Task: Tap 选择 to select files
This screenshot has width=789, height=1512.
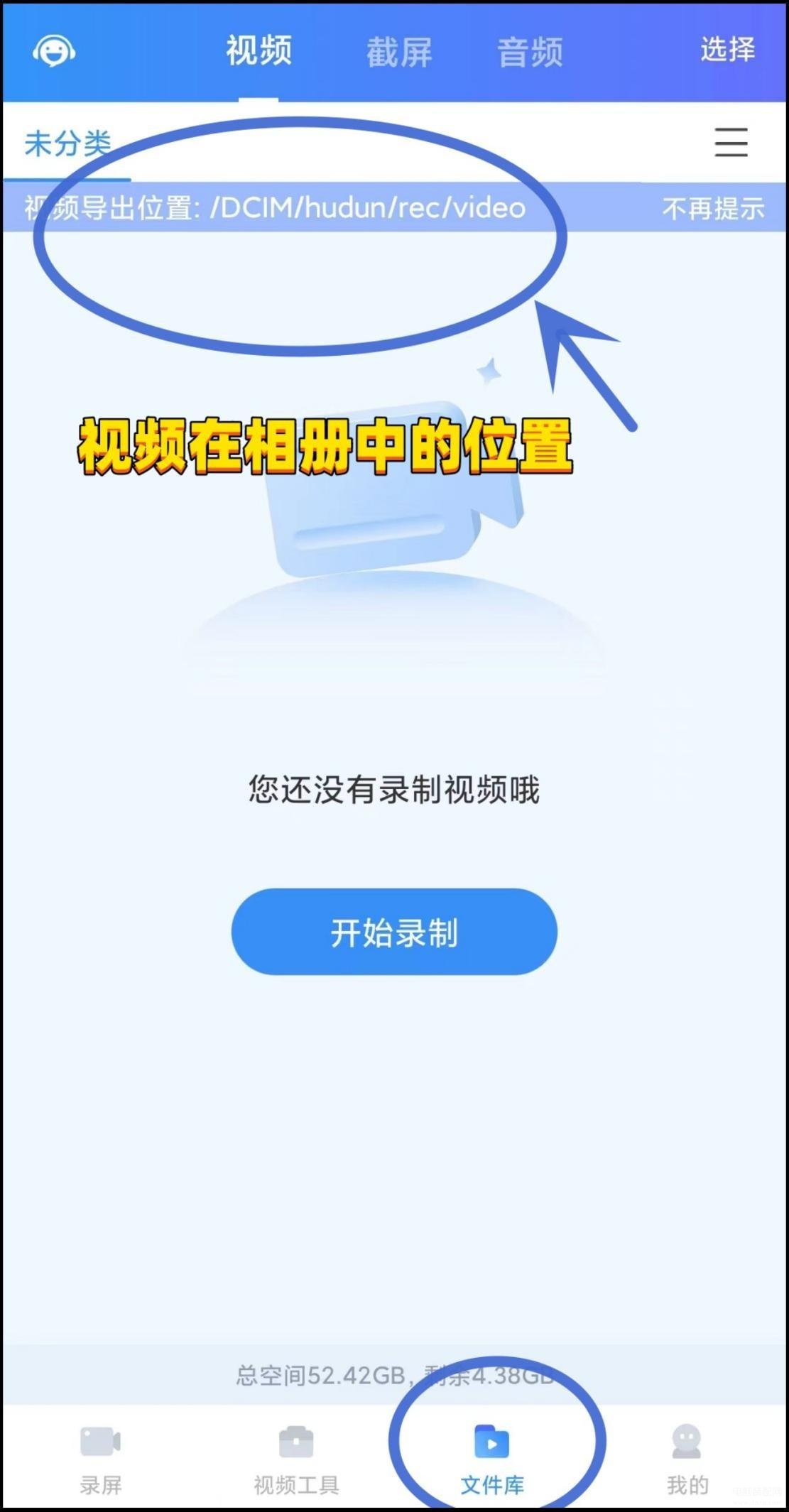Action: click(x=727, y=50)
